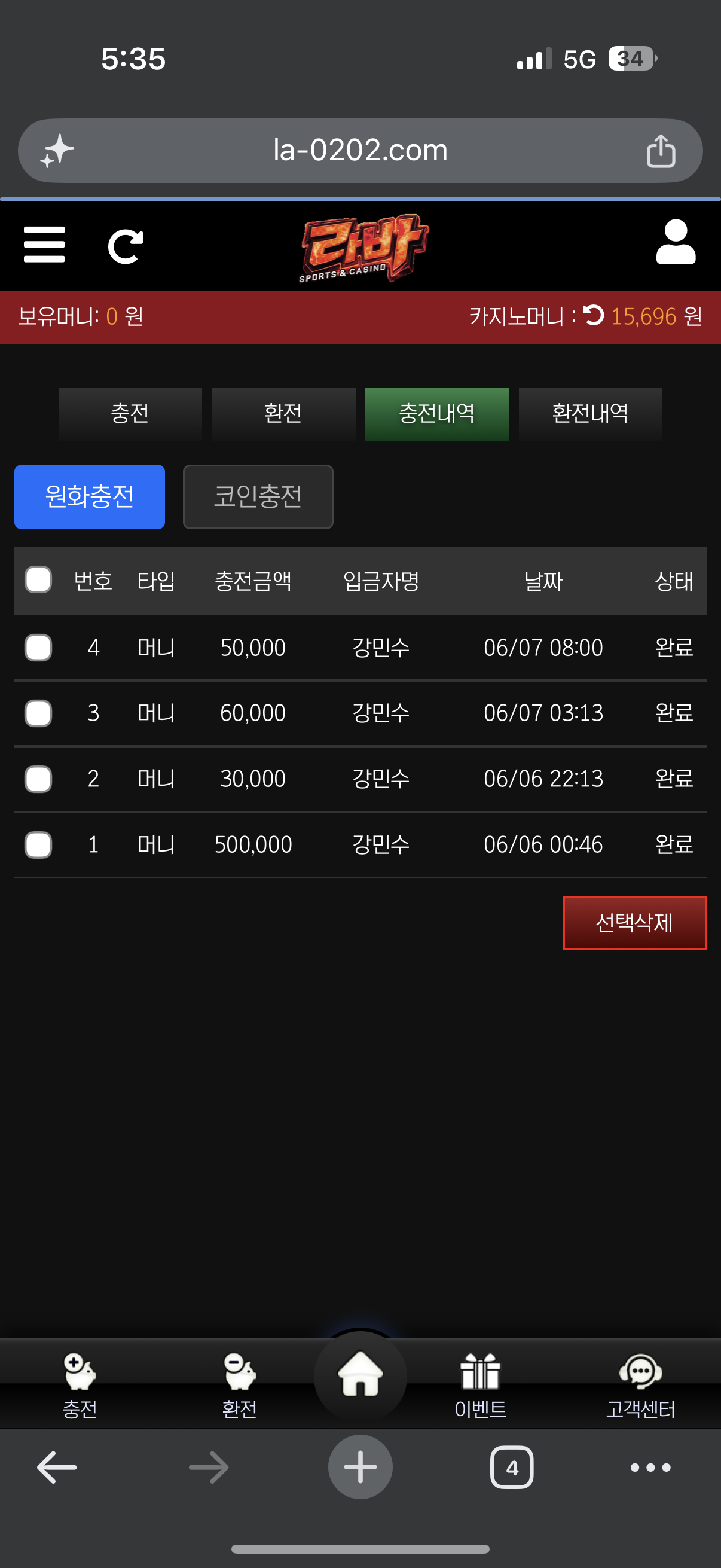Go to the home button
Image resolution: width=721 pixels, height=1568 pixels.
[x=360, y=1374]
